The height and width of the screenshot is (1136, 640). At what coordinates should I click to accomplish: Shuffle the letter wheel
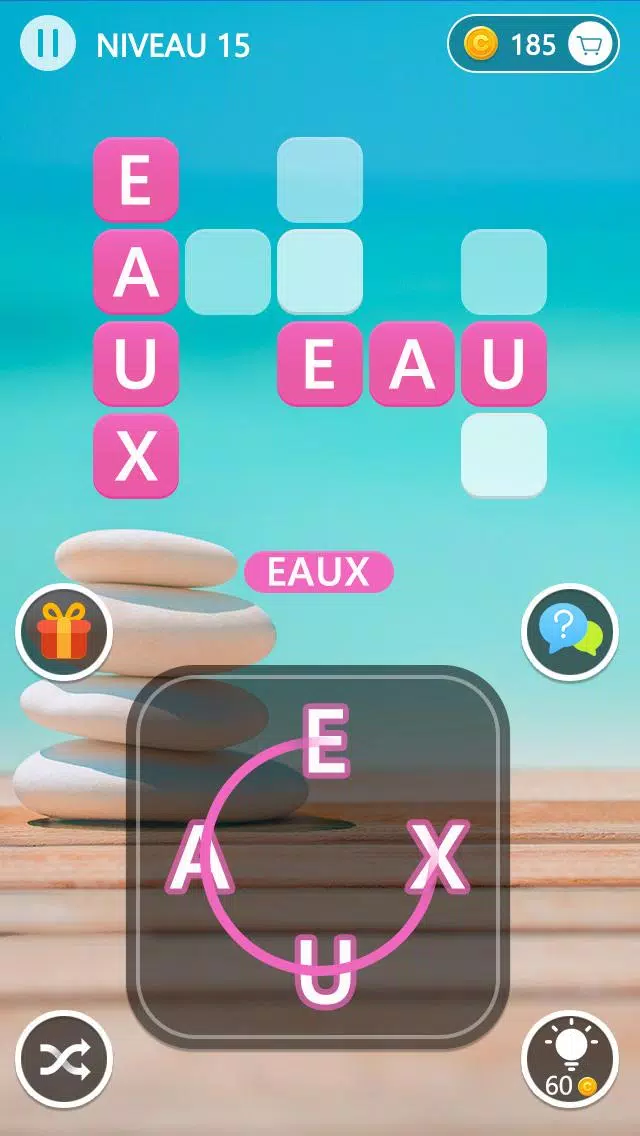click(63, 1059)
